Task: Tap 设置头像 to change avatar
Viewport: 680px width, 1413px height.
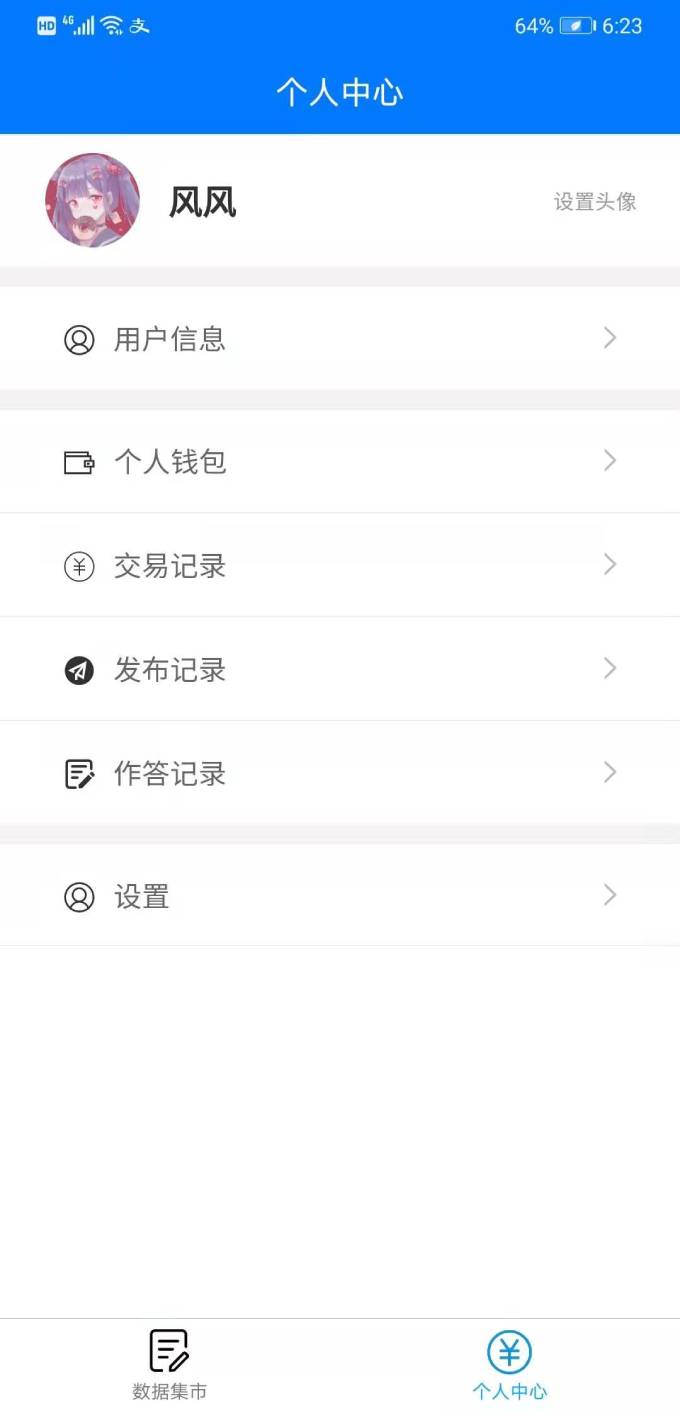Action: point(595,202)
